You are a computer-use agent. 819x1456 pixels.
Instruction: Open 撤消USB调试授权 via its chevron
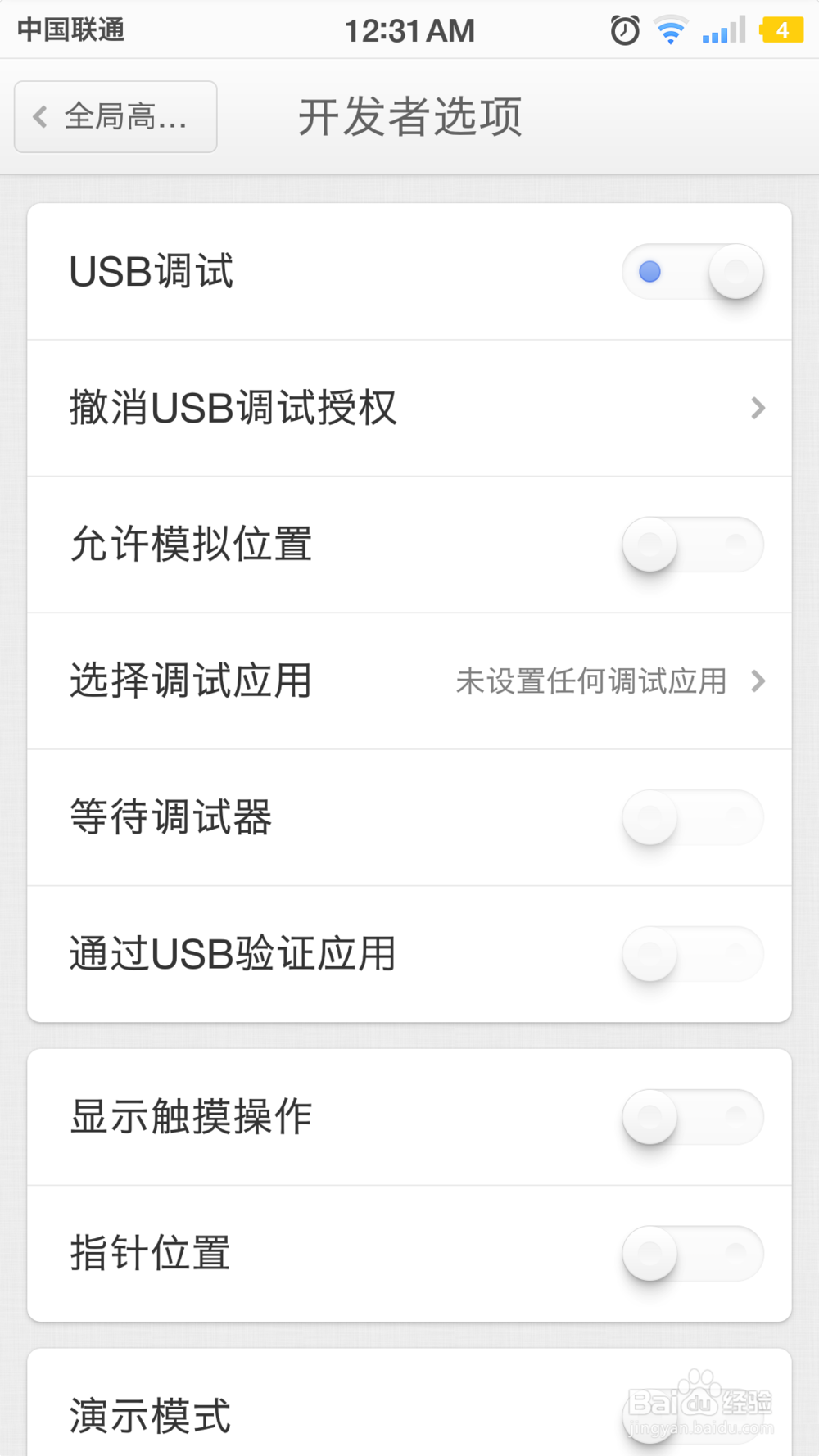758,408
